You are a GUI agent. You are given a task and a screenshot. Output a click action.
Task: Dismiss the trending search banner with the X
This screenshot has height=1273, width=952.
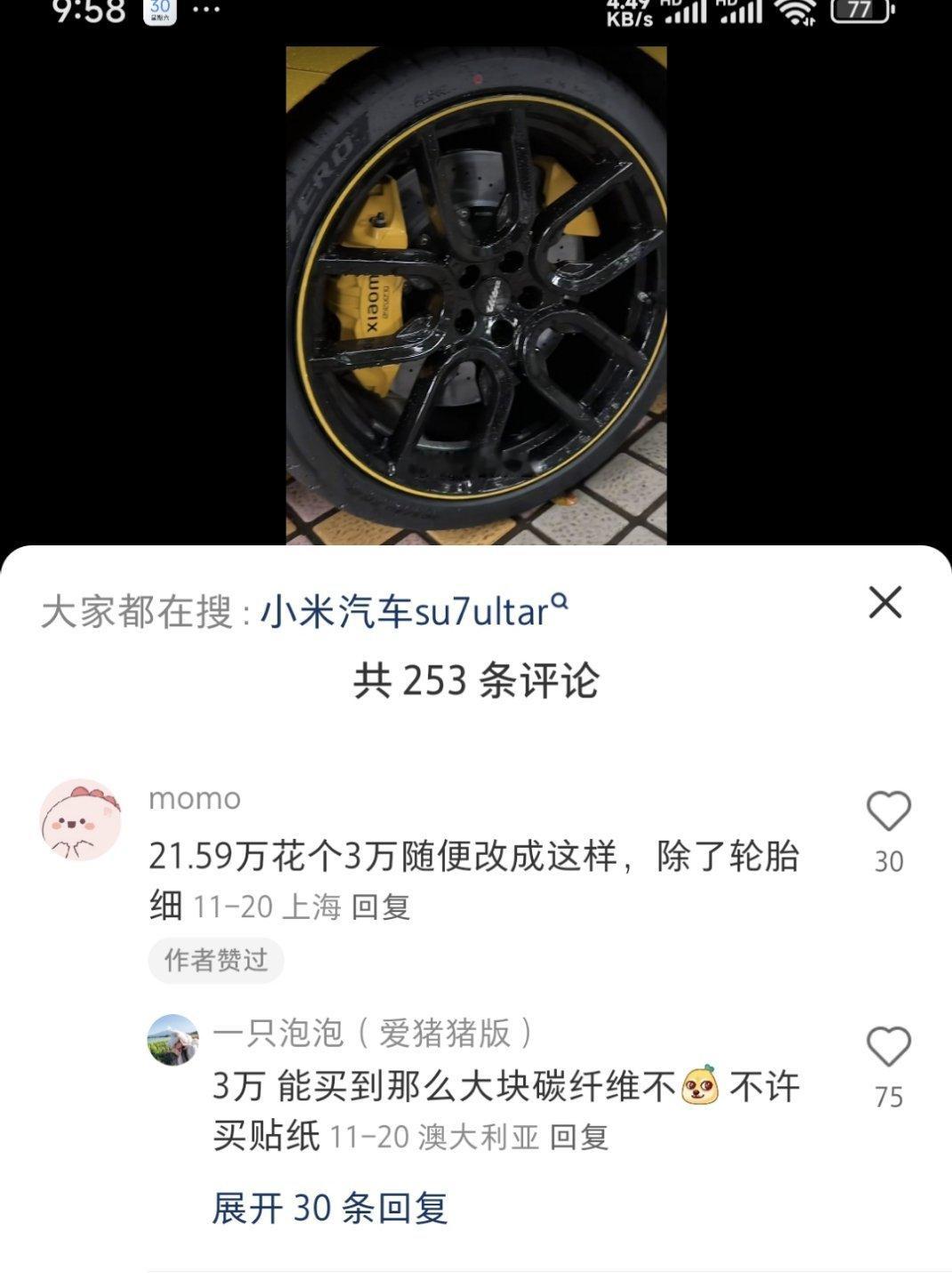coord(886,602)
